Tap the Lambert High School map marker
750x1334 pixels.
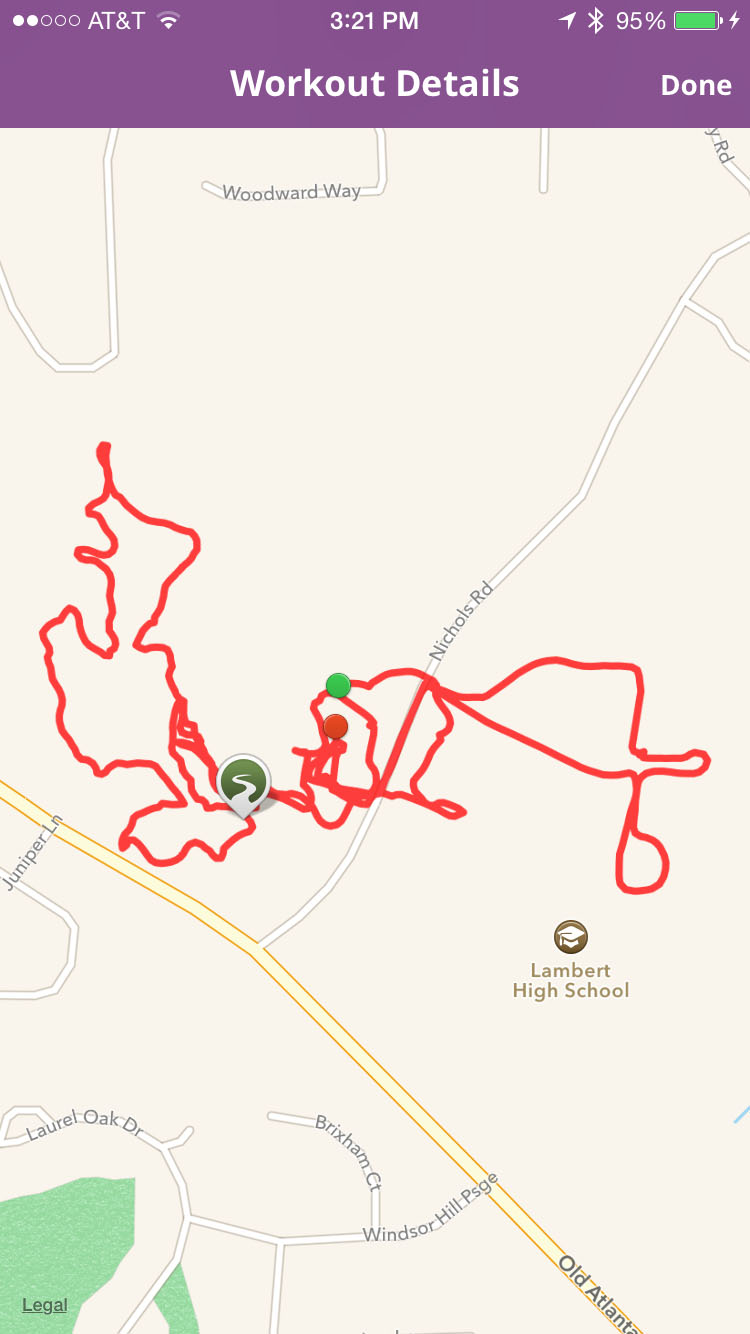pyautogui.click(x=571, y=938)
